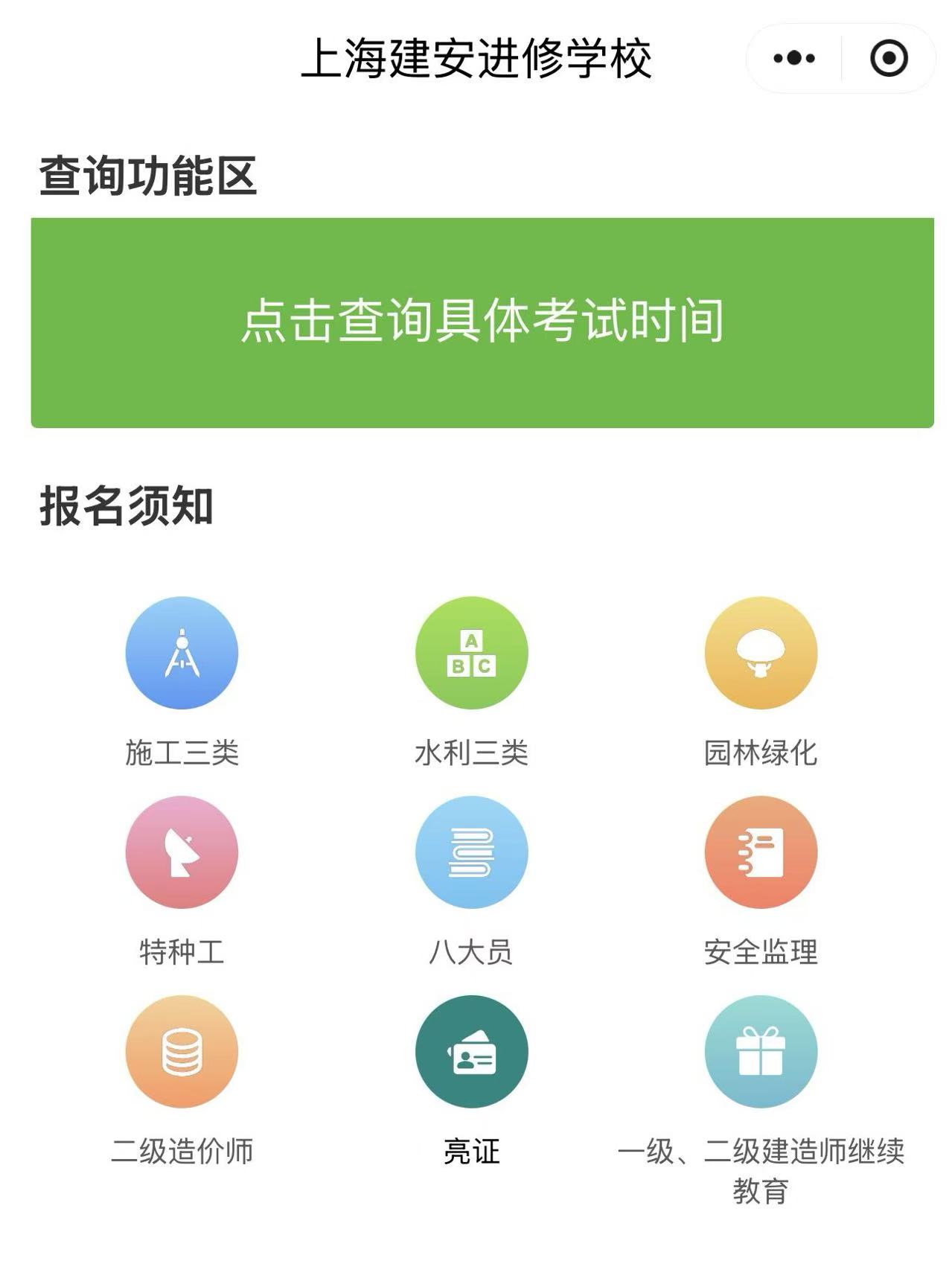The width and height of the screenshot is (952, 1261).
Task: Open the mini program more-options menu
Action: [x=793, y=58]
